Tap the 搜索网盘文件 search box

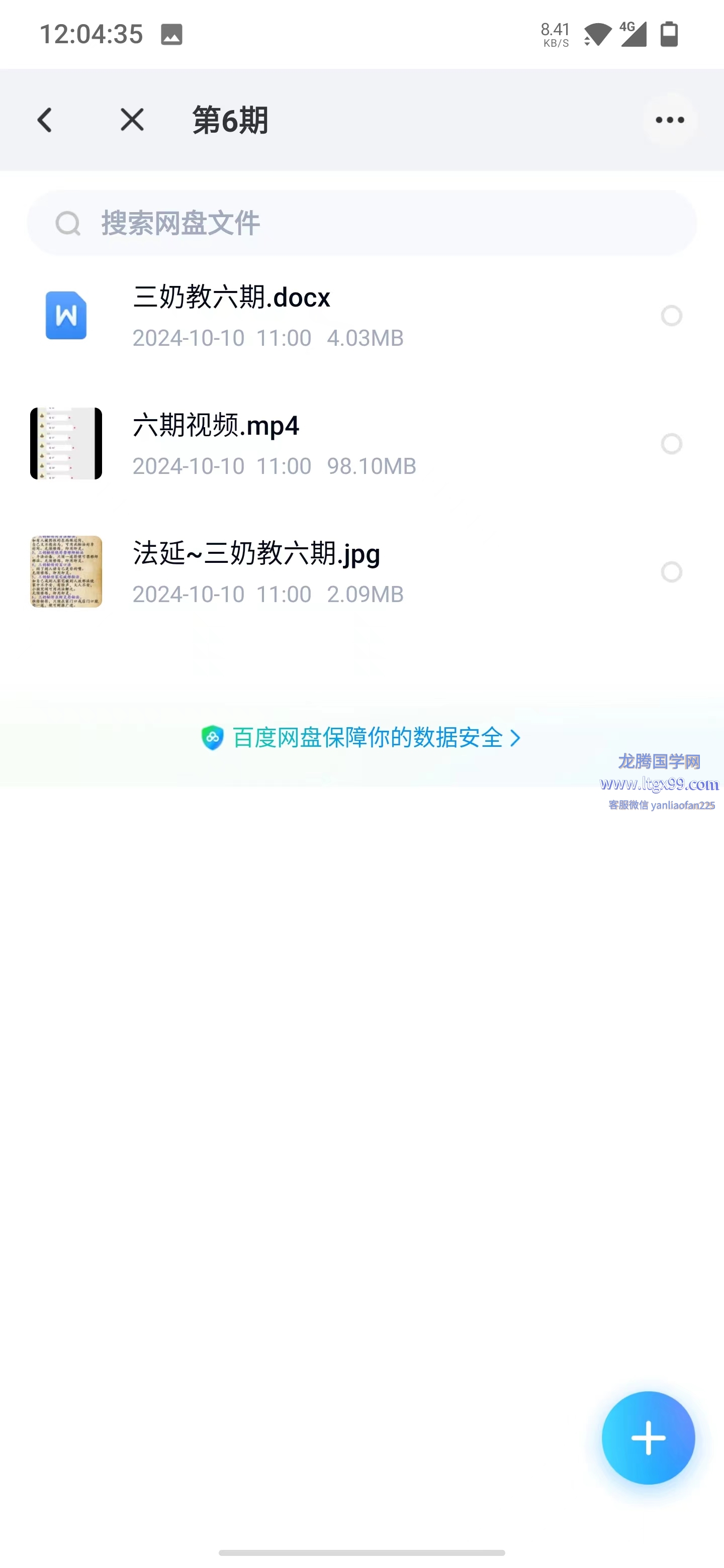tap(361, 223)
